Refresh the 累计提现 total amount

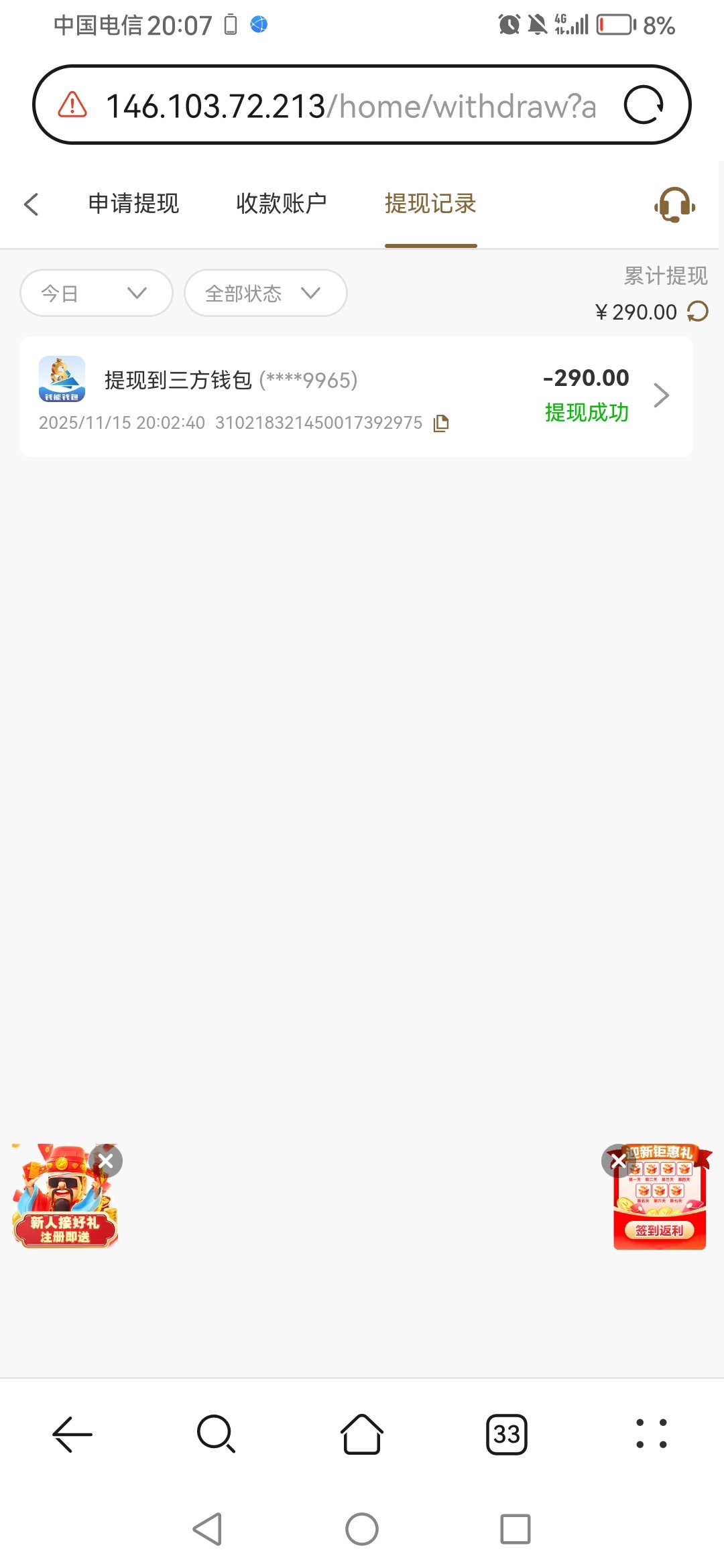[698, 312]
